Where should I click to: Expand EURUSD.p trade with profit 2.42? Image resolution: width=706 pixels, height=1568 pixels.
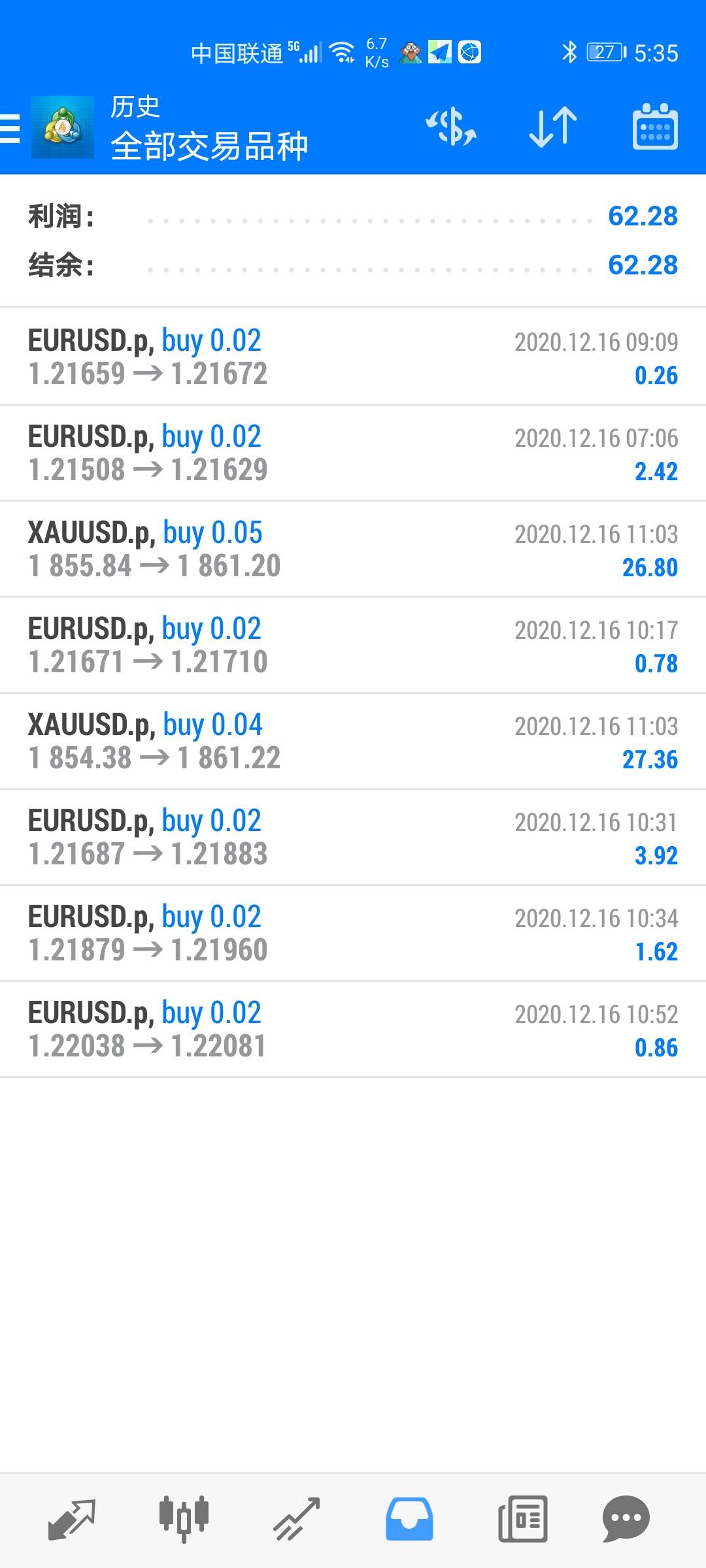click(353, 453)
